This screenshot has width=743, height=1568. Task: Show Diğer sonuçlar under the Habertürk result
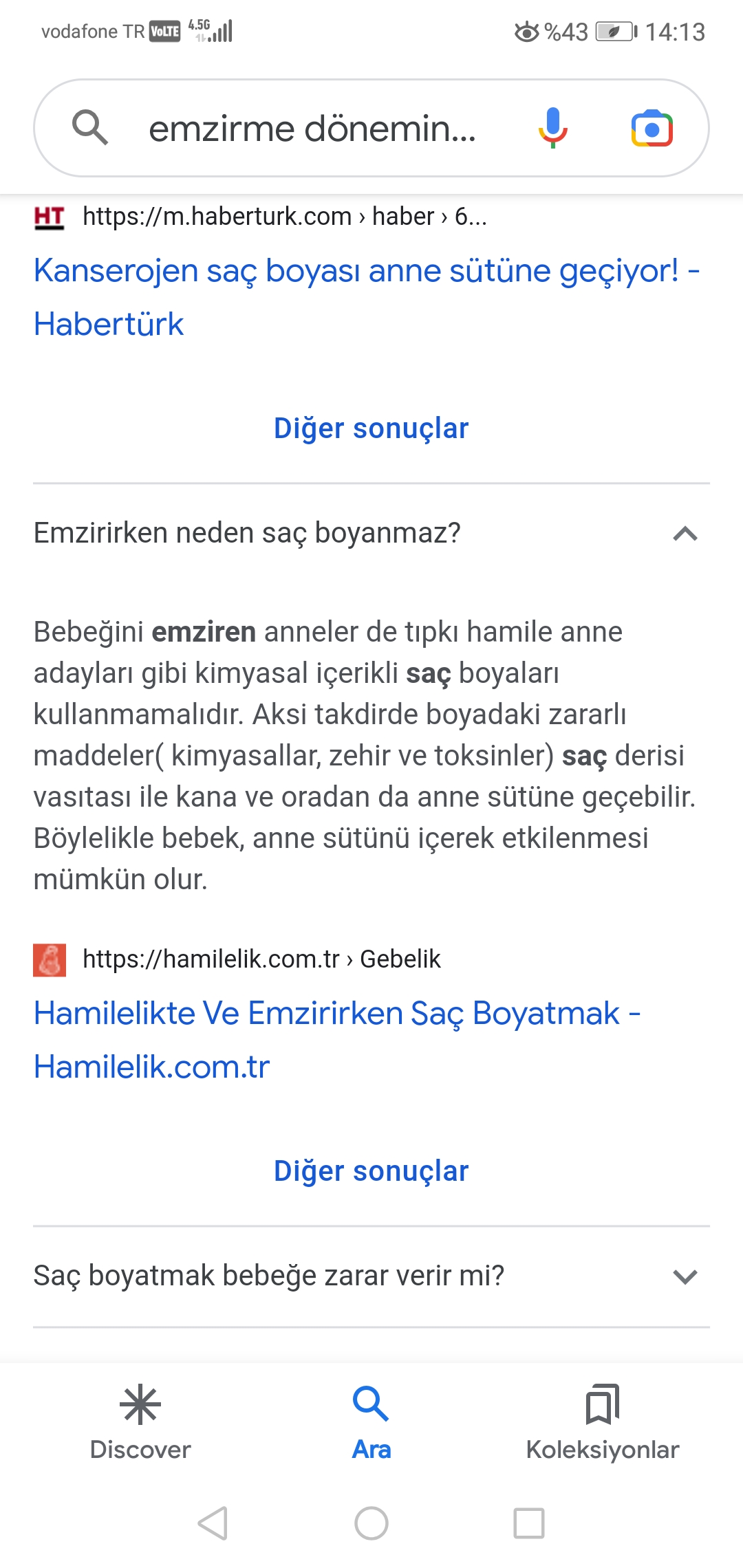coord(371,428)
